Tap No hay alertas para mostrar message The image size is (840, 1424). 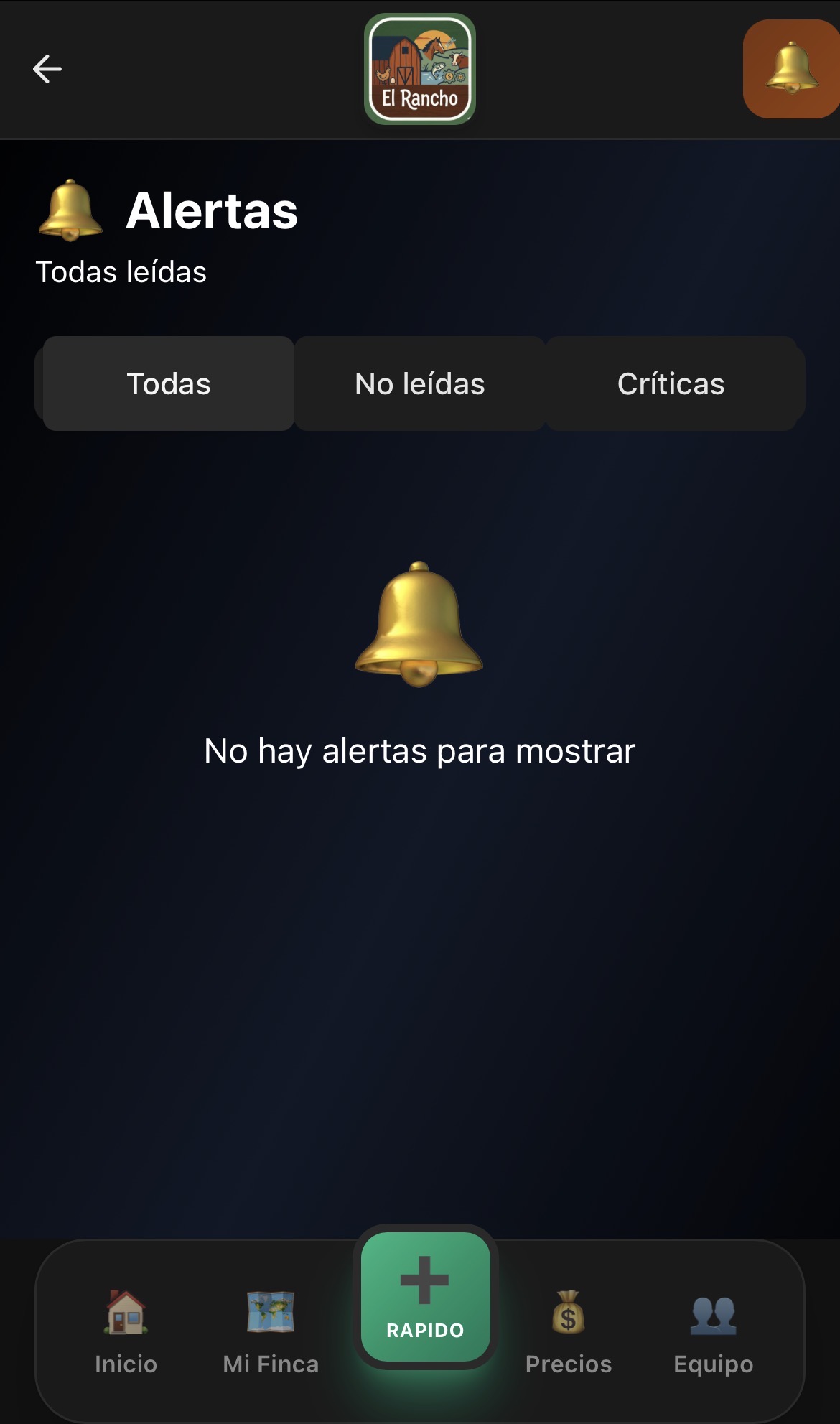[x=420, y=751]
